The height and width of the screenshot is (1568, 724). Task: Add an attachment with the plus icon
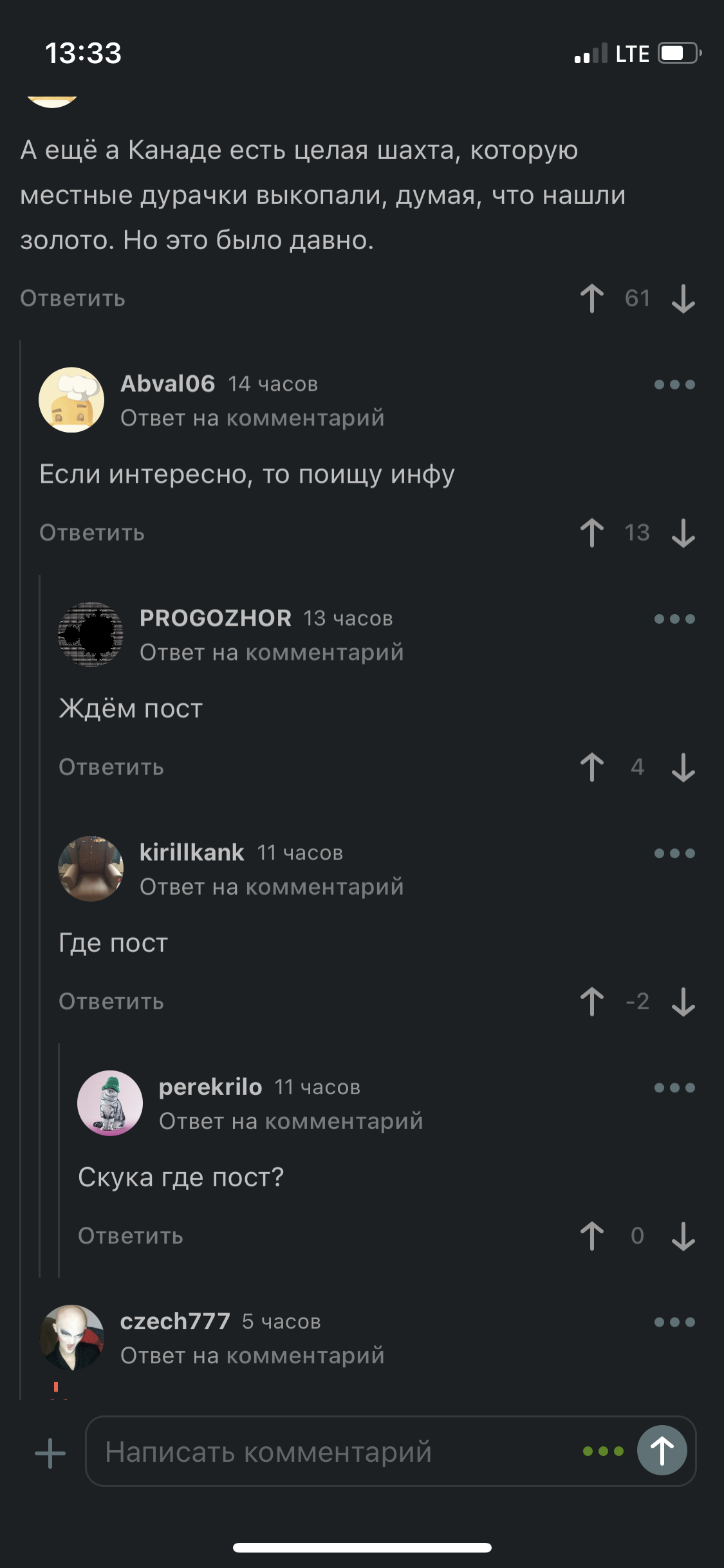tap(50, 1453)
